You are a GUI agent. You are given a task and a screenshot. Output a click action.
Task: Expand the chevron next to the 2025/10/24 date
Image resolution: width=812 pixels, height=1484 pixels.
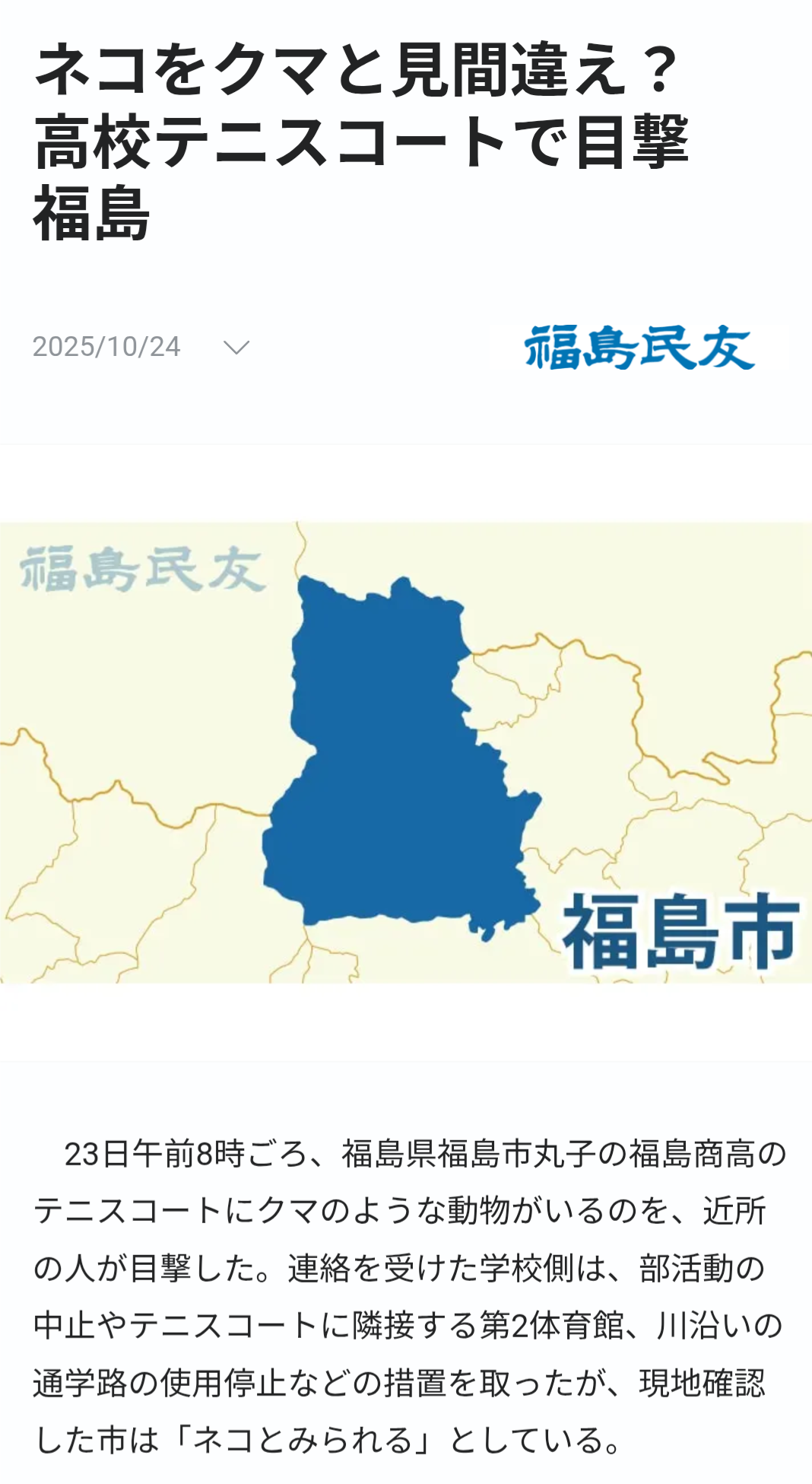[x=236, y=348]
